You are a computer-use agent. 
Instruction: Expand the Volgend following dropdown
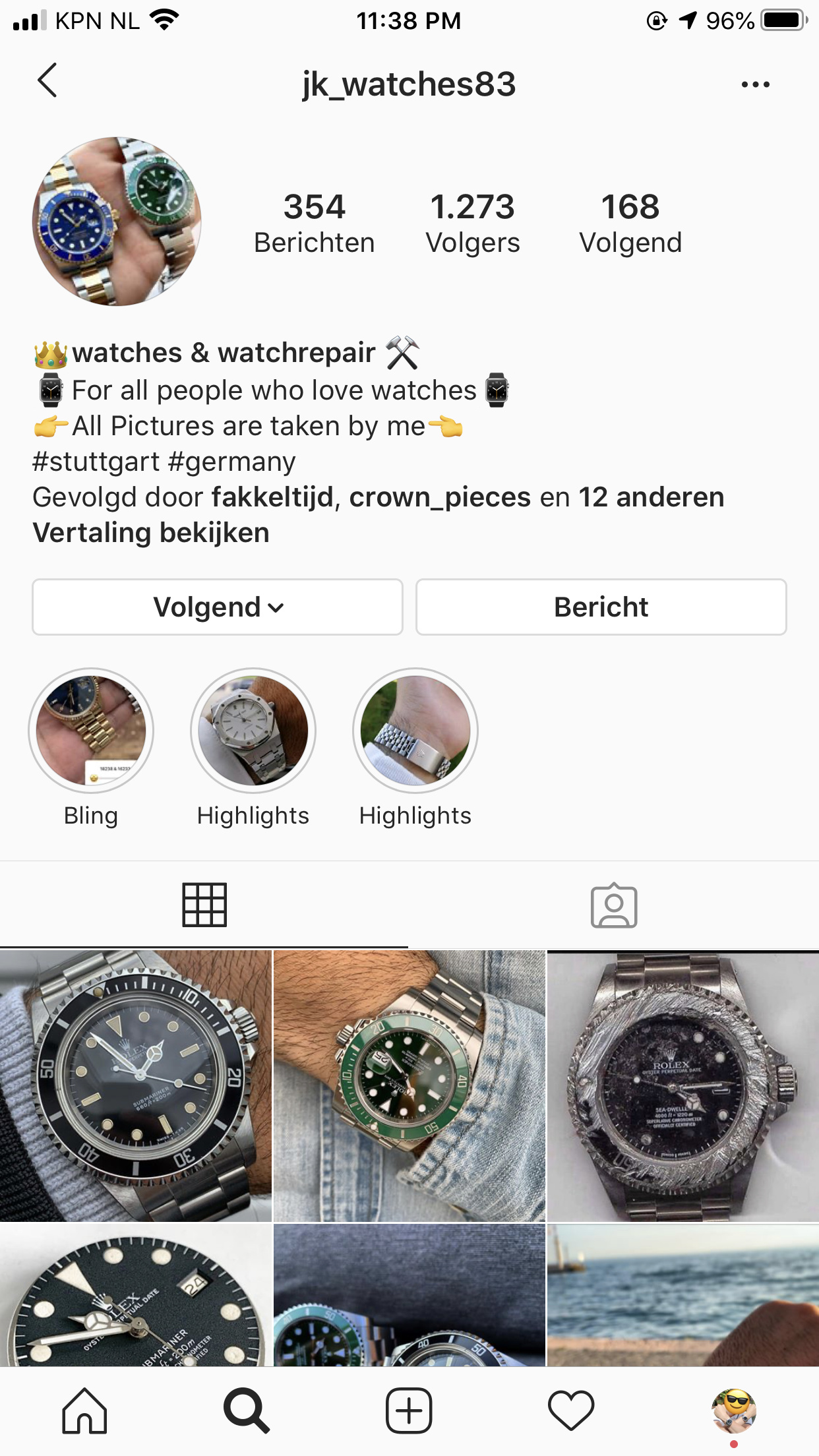[218, 607]
